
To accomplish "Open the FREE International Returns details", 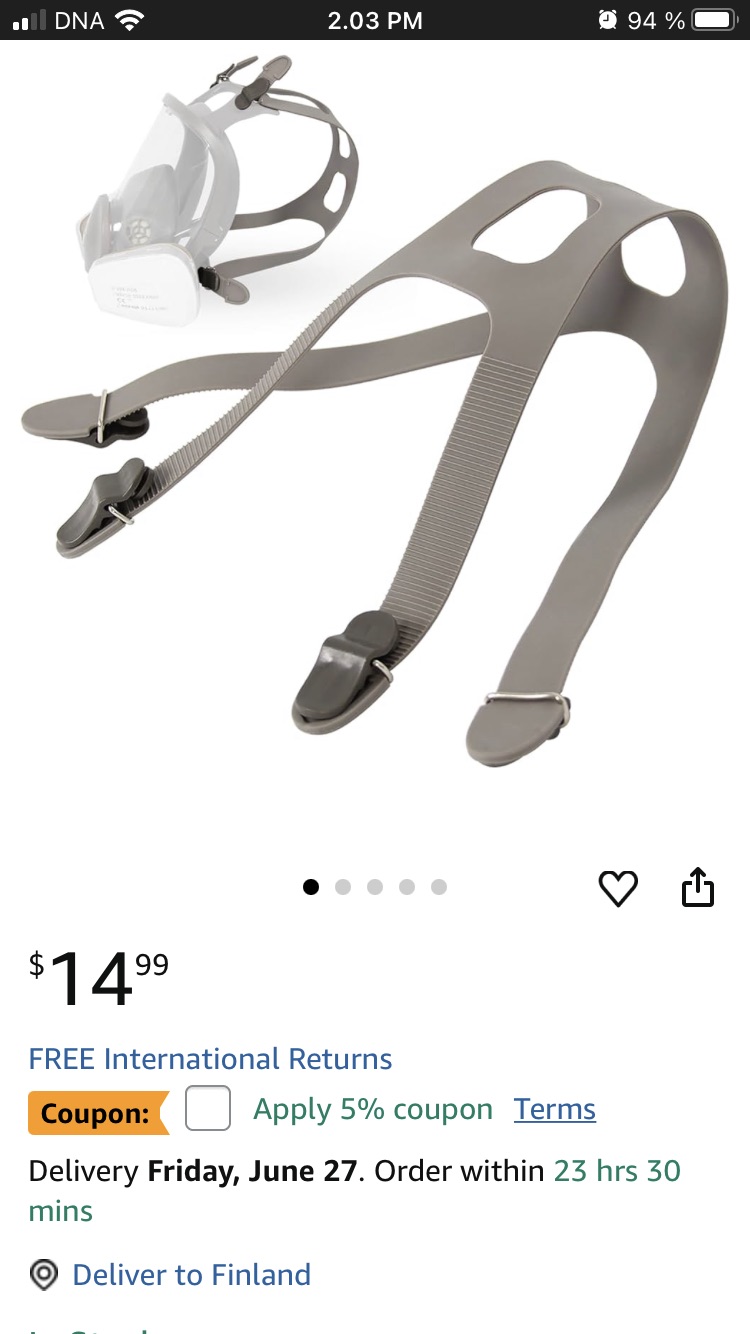I will (x=210, y=1058).
